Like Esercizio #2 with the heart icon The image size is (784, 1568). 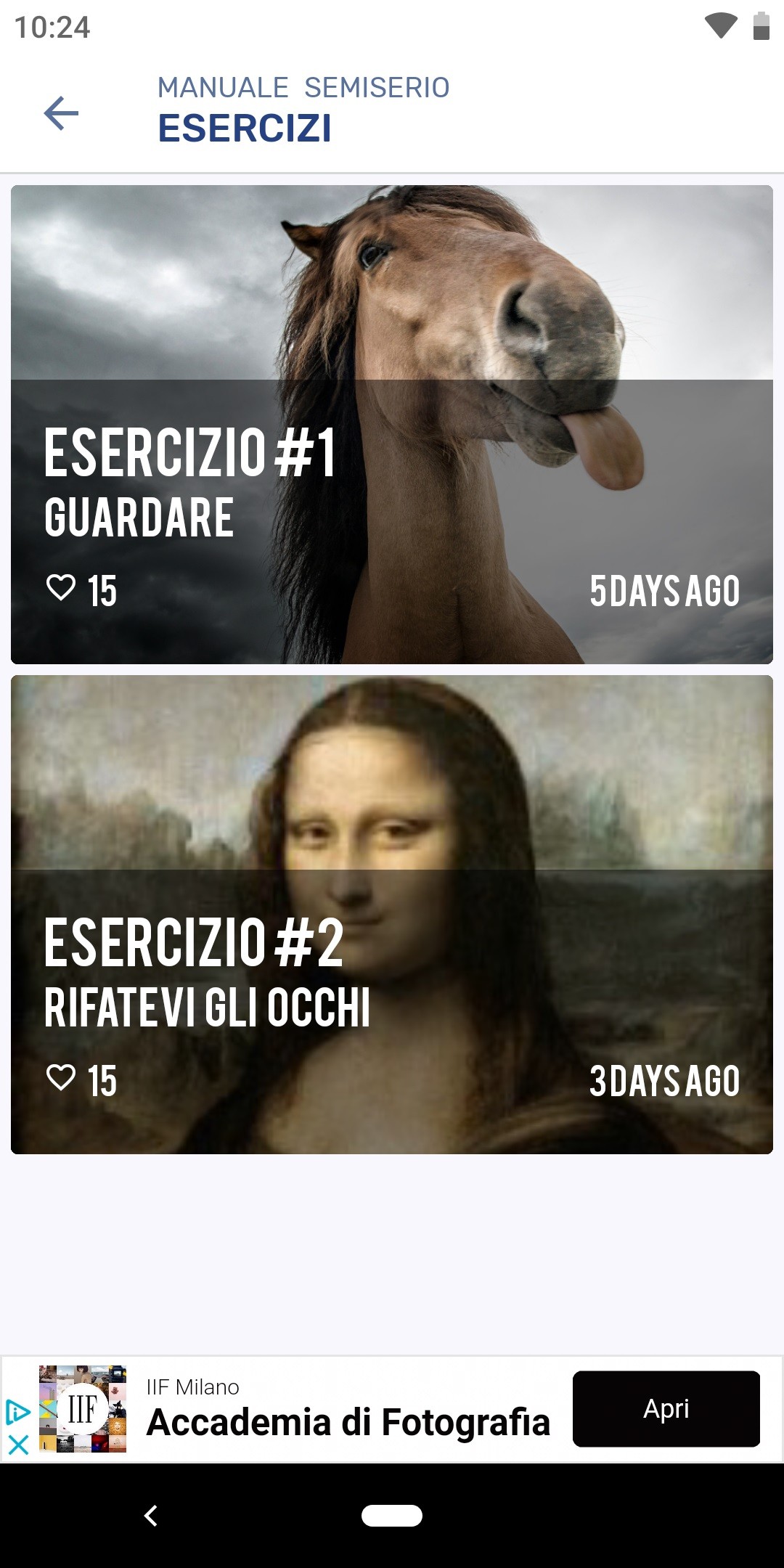click(61, 1077)
